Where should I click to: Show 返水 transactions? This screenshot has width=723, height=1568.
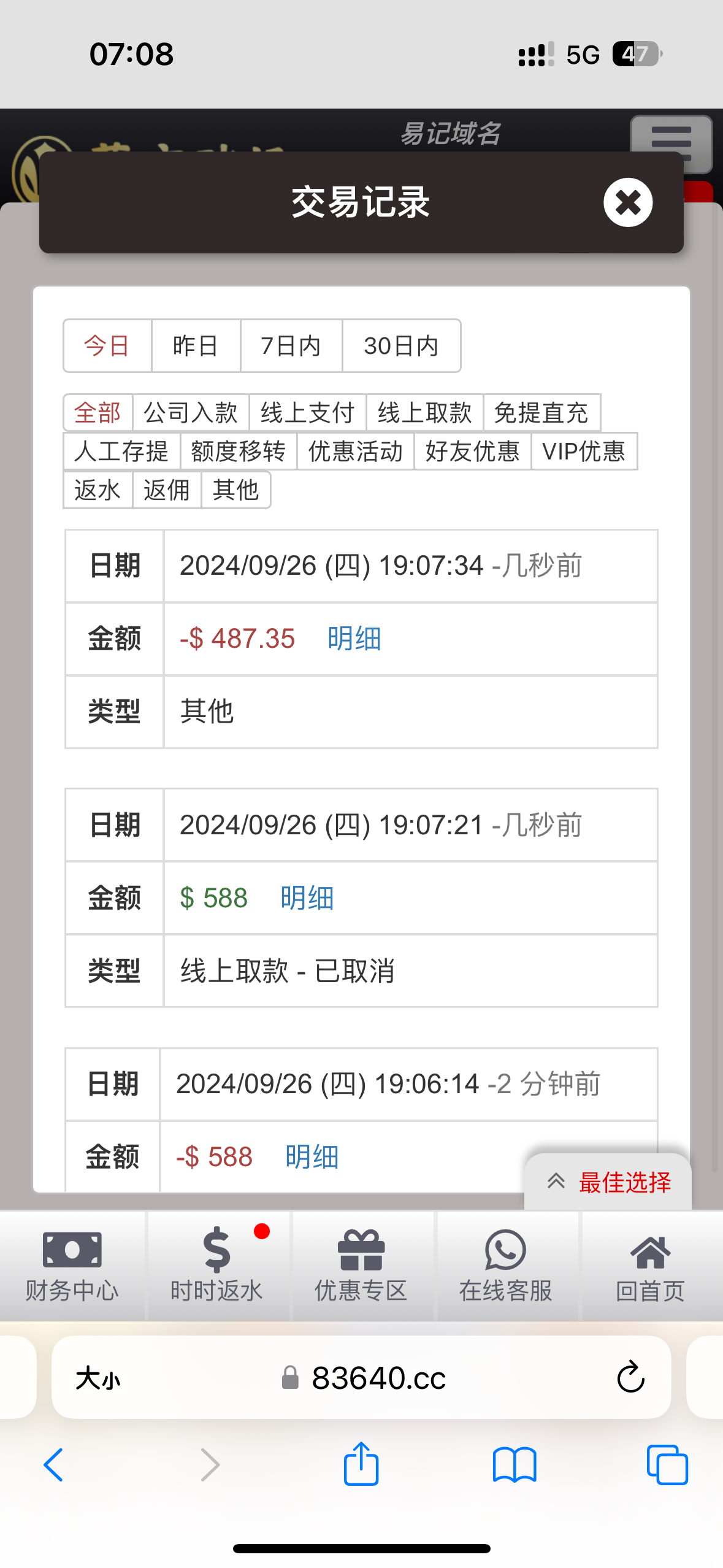click(98, 490)
